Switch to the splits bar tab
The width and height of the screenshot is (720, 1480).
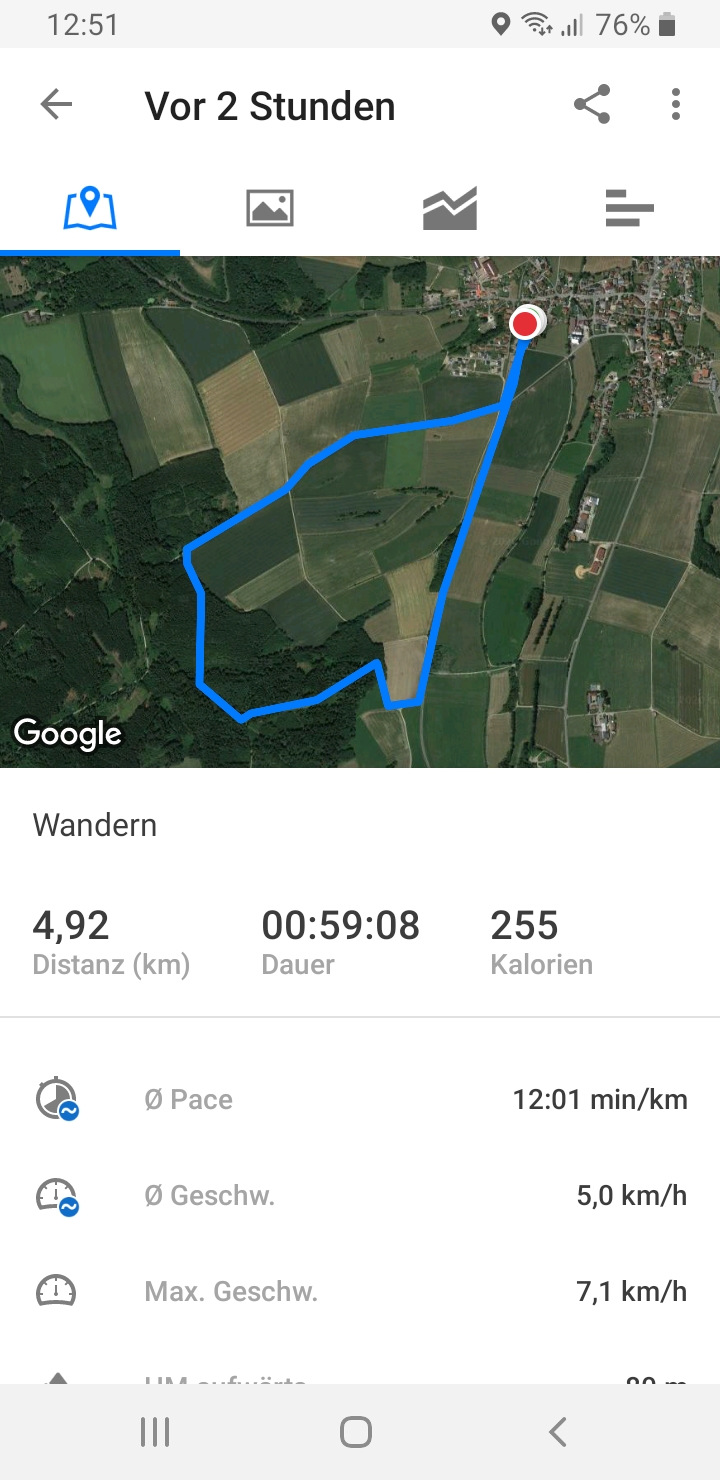click(x=630, y=209)
